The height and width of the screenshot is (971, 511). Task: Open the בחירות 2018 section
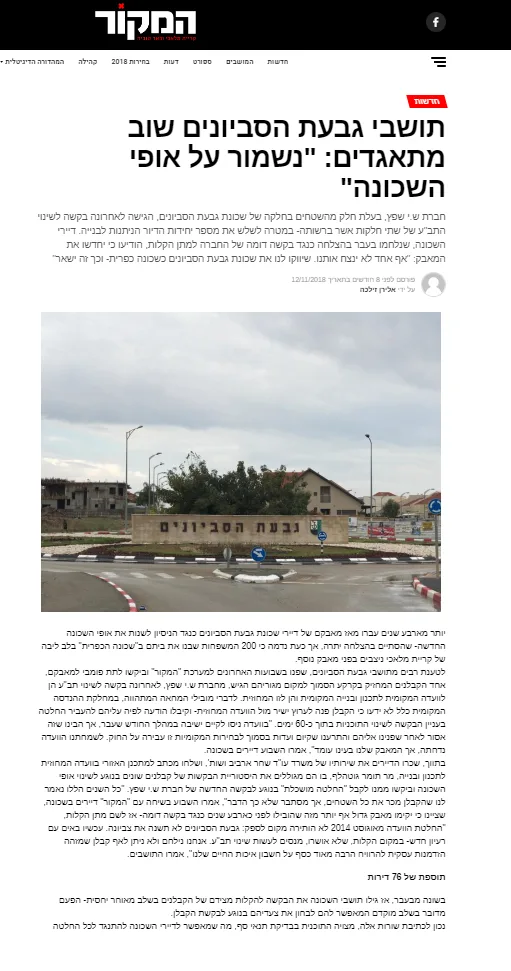pyautogui.click(x=131, y=61)
